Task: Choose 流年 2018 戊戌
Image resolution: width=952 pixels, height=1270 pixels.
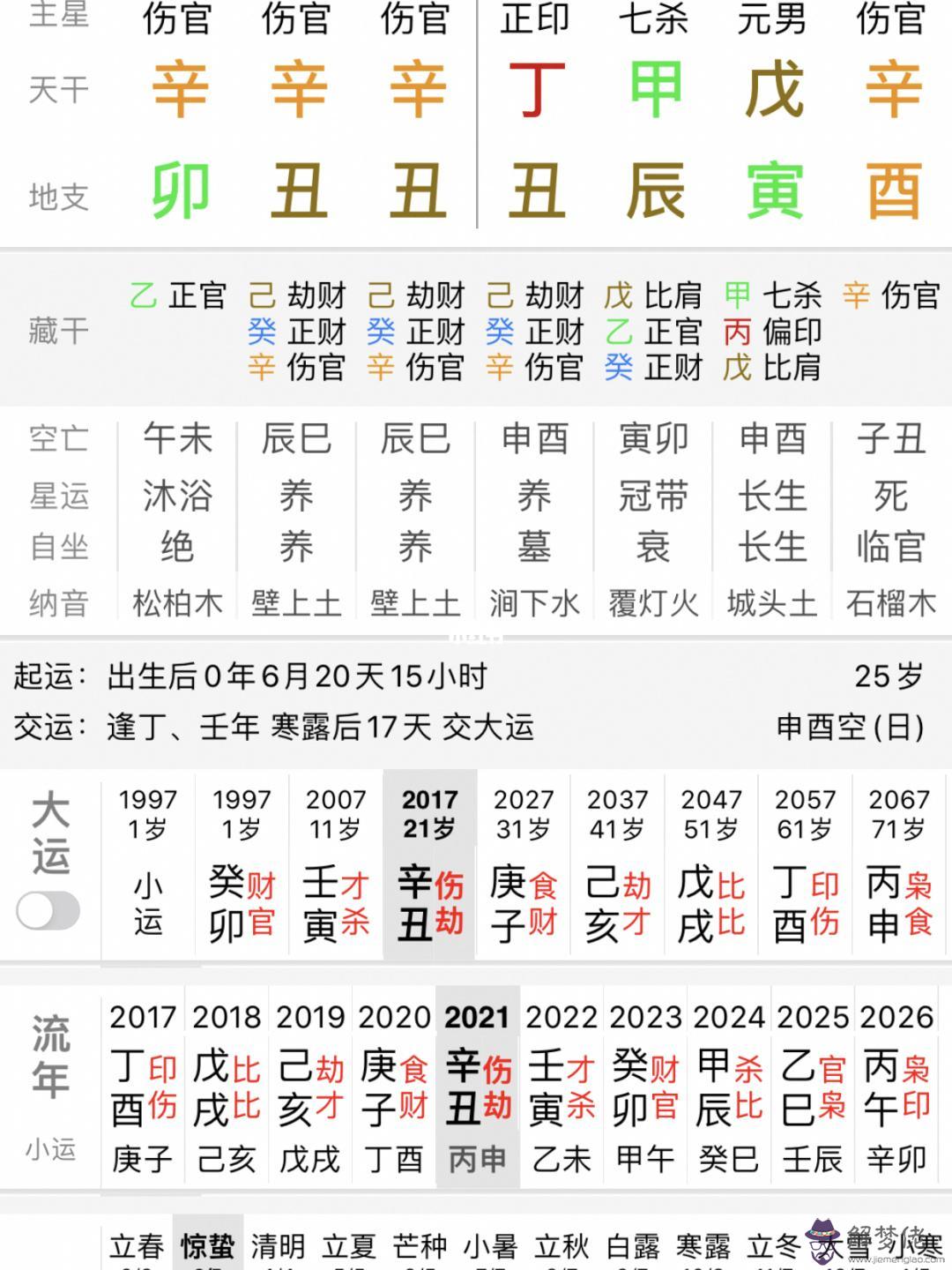Action: pyautogui.click(x=227, y=1085)
